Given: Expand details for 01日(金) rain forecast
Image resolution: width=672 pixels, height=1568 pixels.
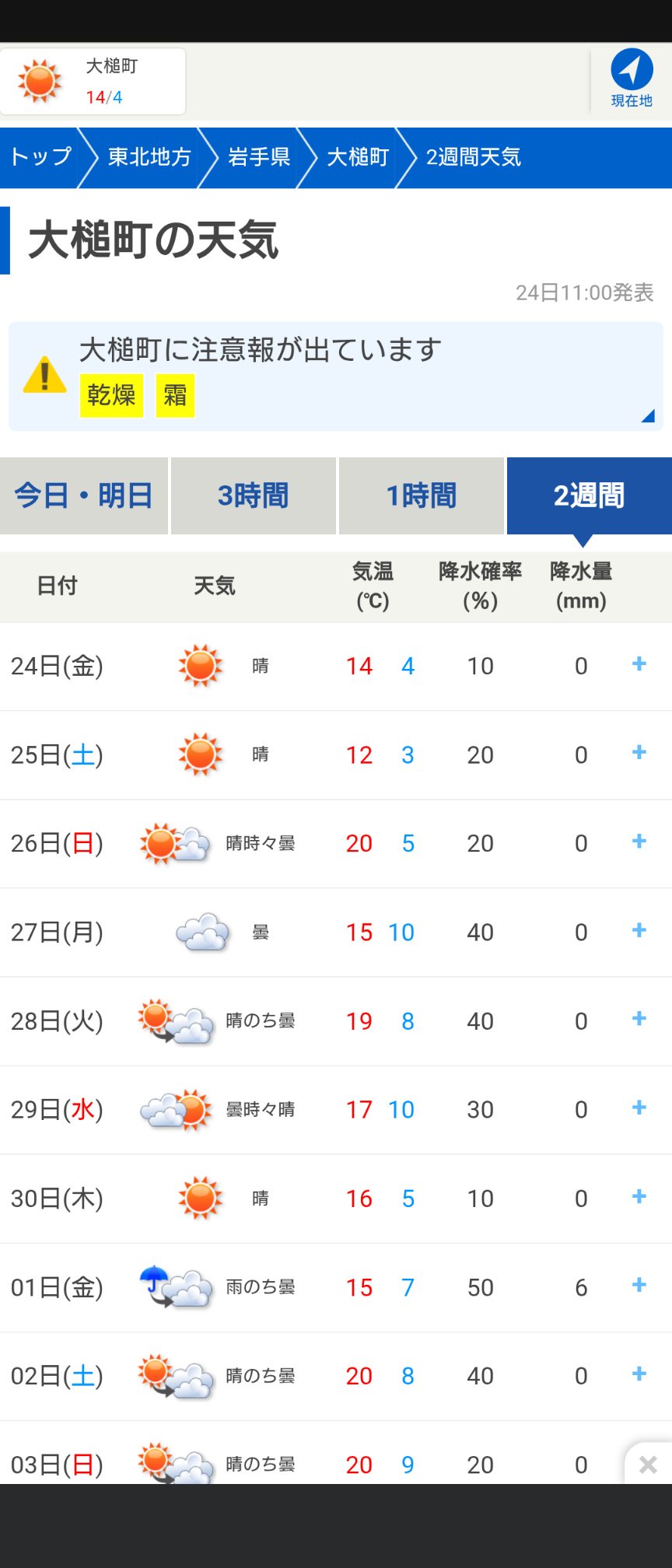Looking at the screenshot, I should pyautogui.click(x=639, y=1286).
